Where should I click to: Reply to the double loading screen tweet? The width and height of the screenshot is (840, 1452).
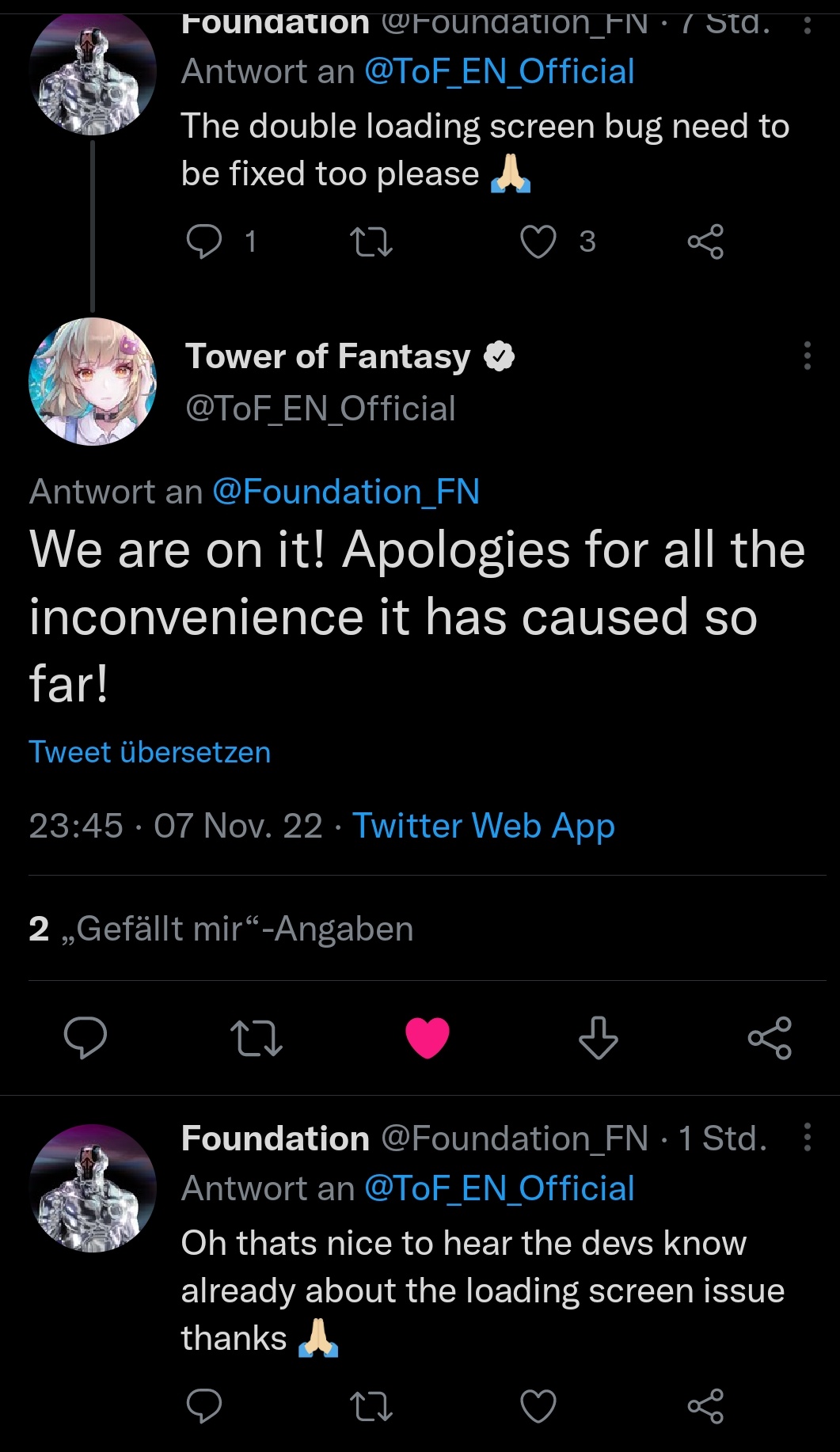pos(203,241)
